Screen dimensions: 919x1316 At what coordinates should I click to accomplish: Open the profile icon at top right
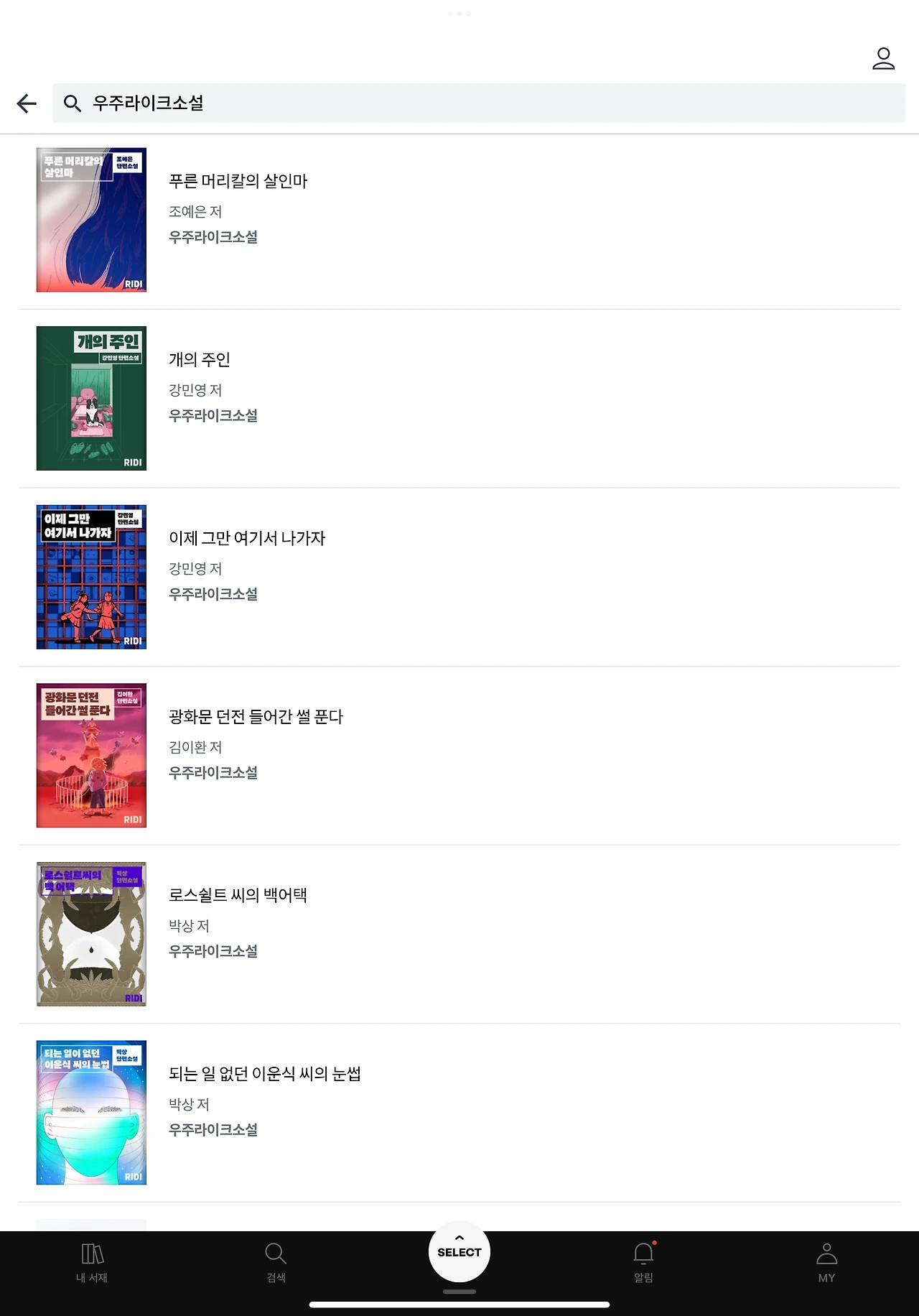883,59
